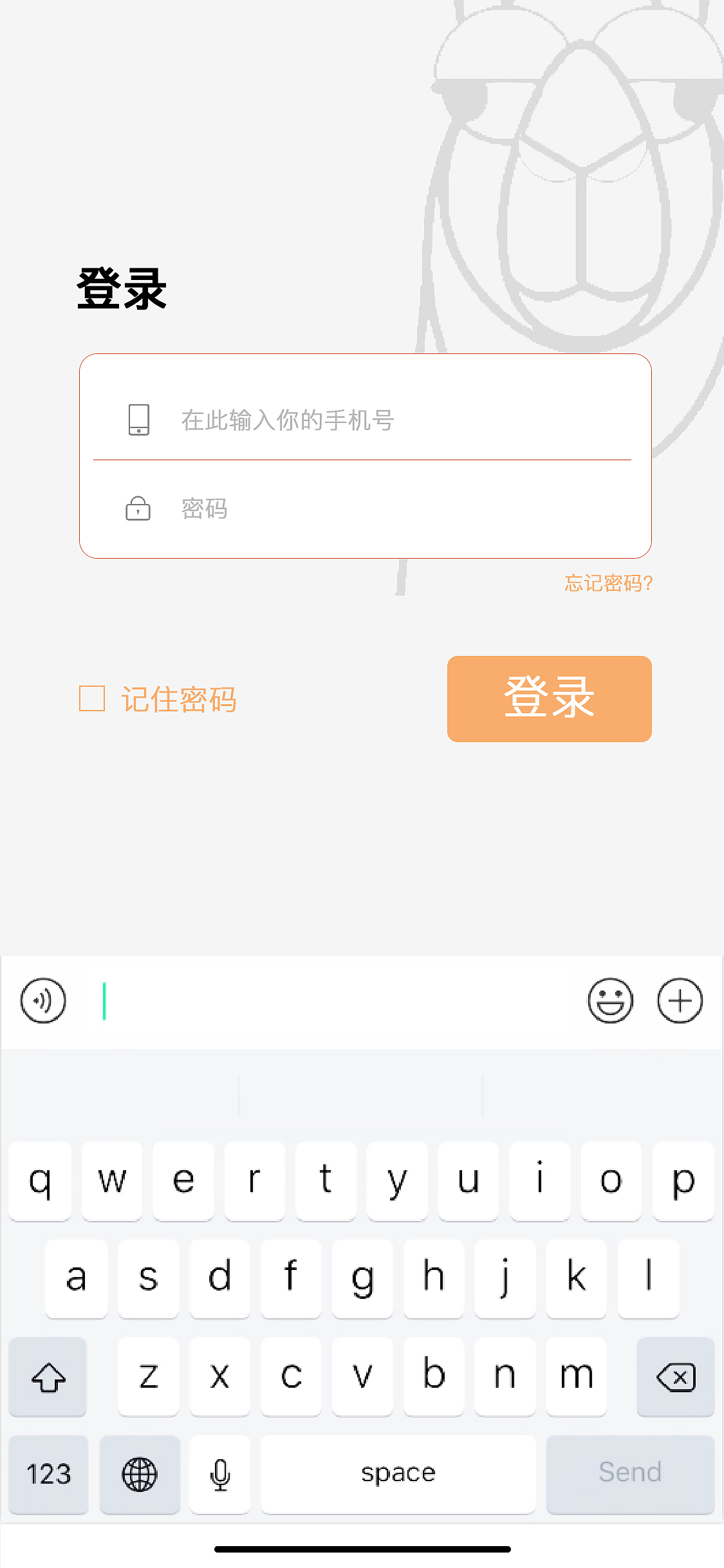Tap the voice input icon in the message bar

click(x=42, y=1000)
